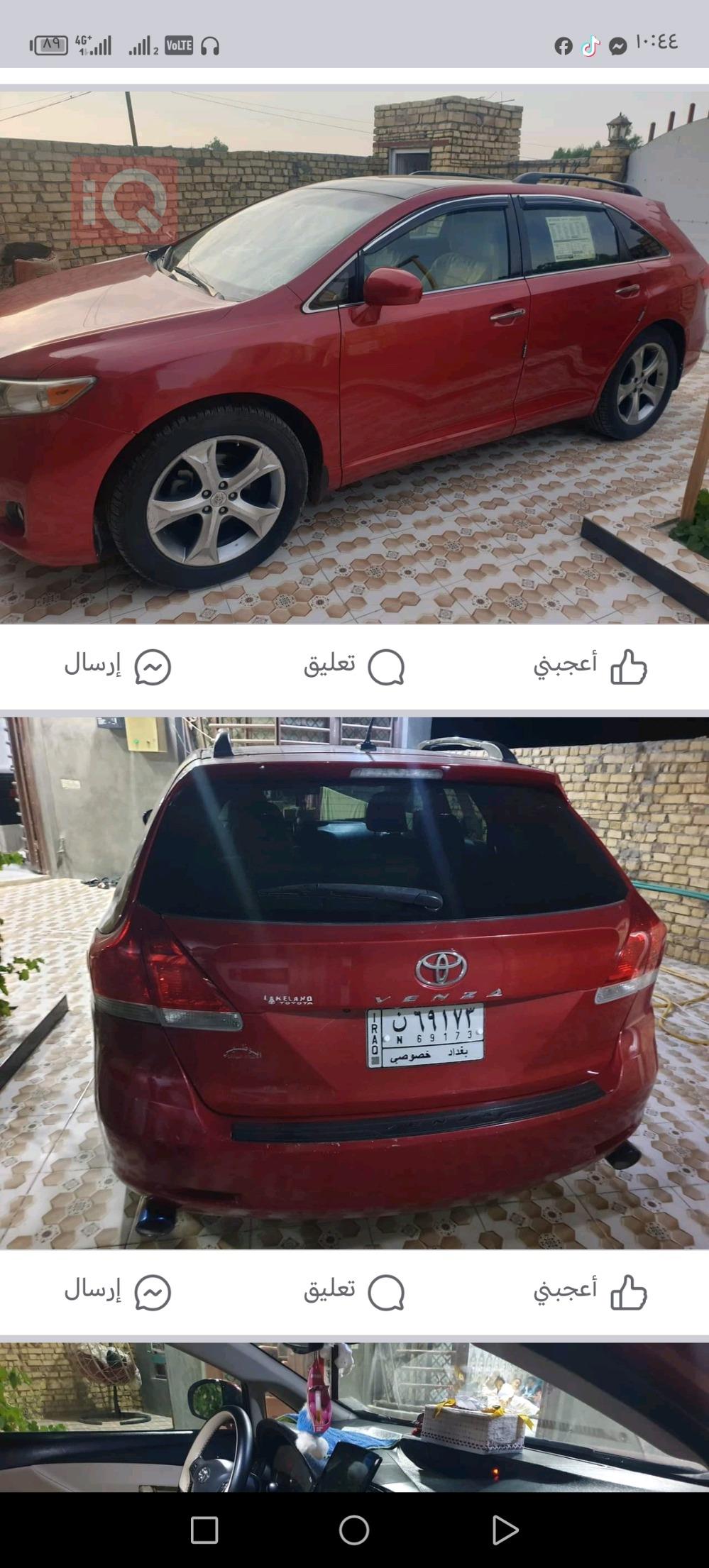The height and width of the screenshot is (1568, 709).
Task: Open the side-view red car photo
Action: (x=354, y=355)
